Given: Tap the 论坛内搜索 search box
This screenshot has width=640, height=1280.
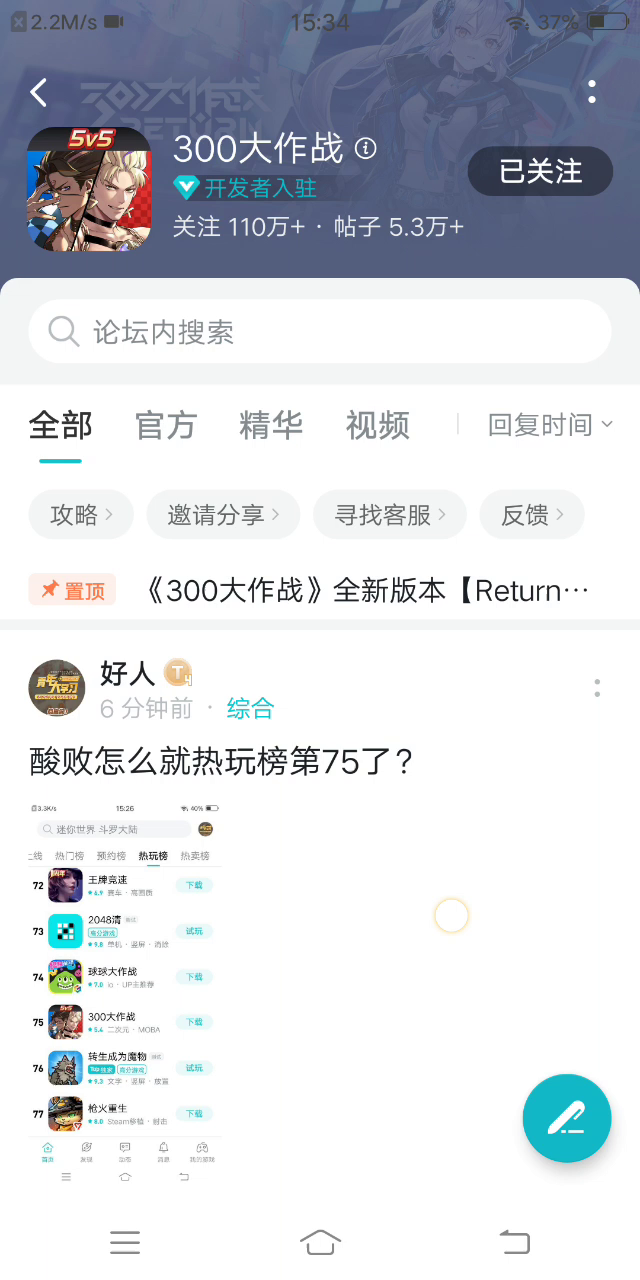Looking at the screenshot, I should pos(320,331).
